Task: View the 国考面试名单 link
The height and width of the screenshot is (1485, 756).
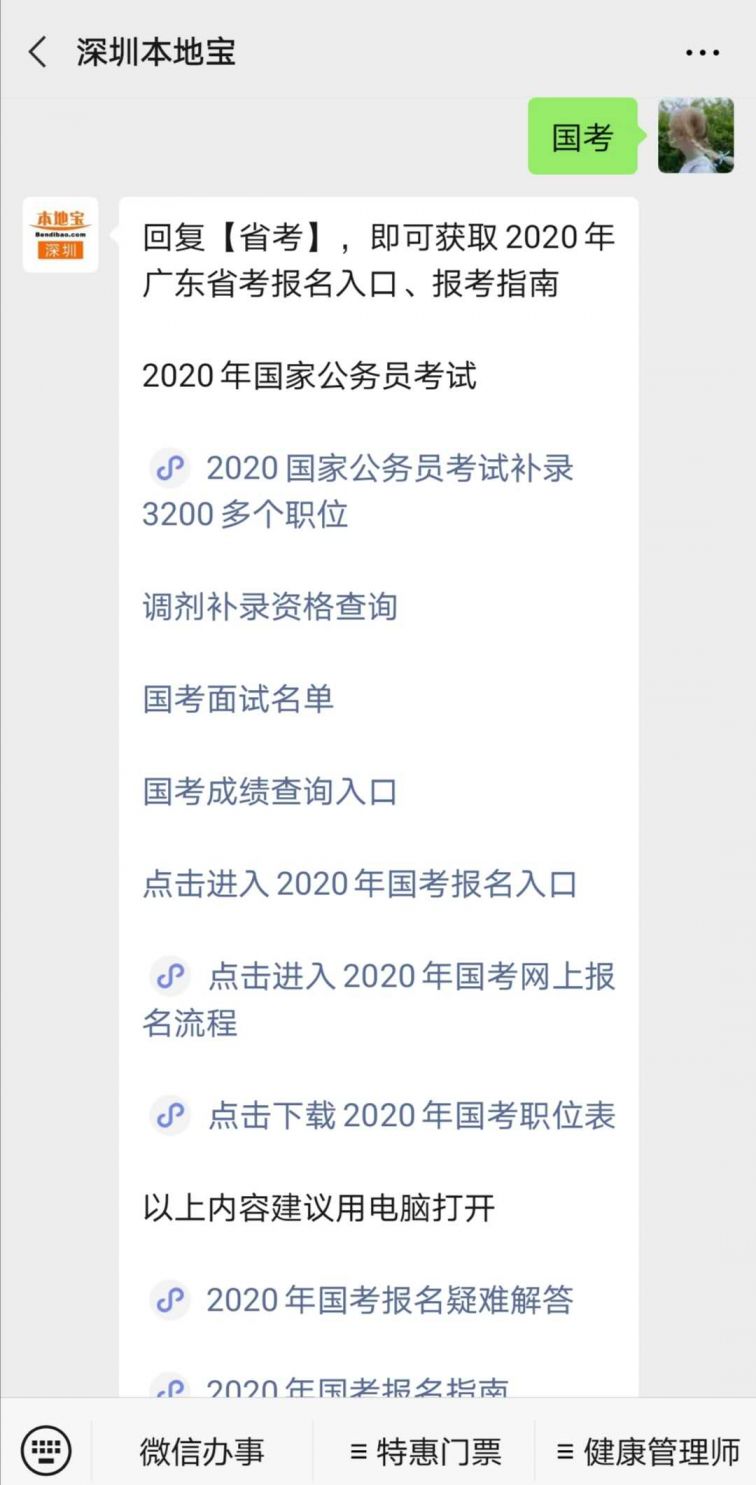Action: click(238, 699)
